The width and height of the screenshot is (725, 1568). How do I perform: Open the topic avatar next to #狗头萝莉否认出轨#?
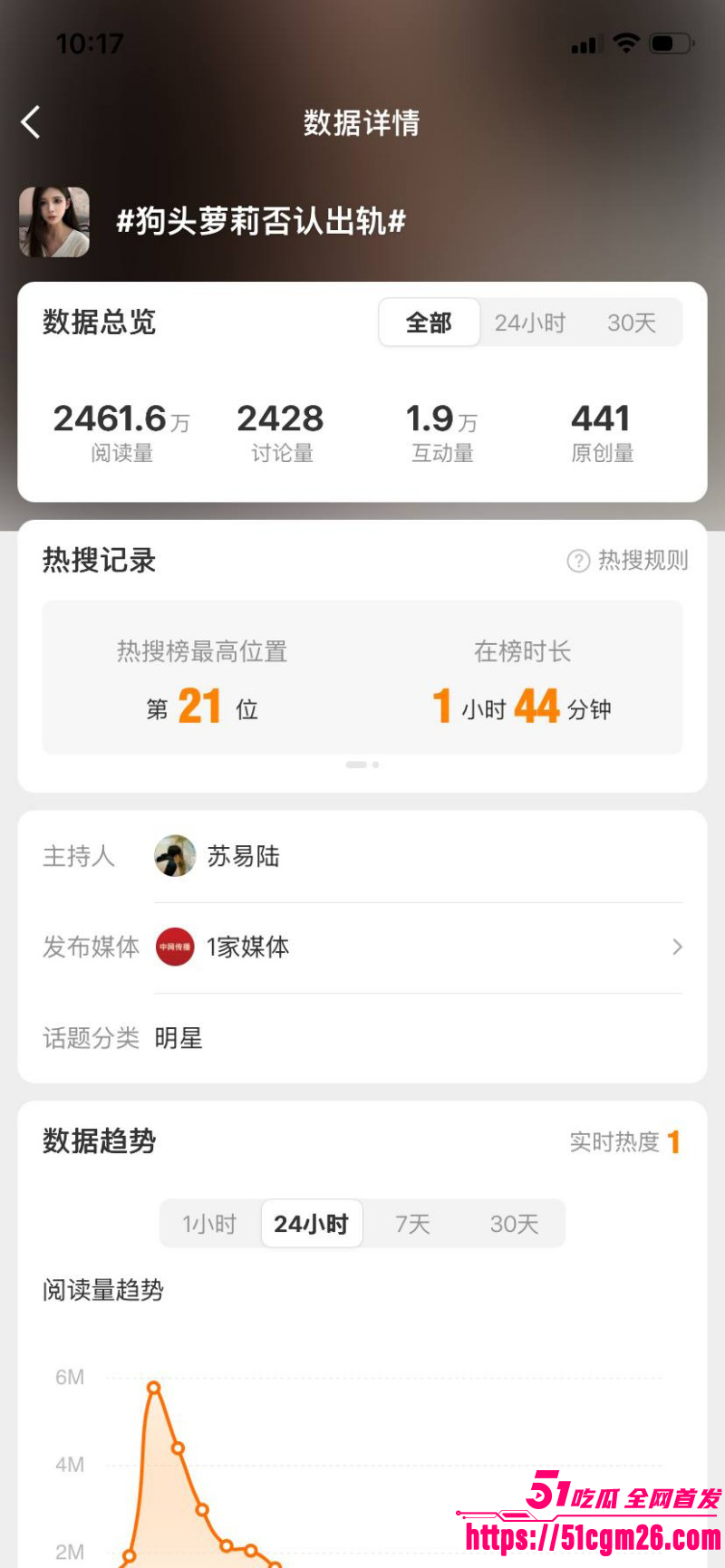pos(54,220)
